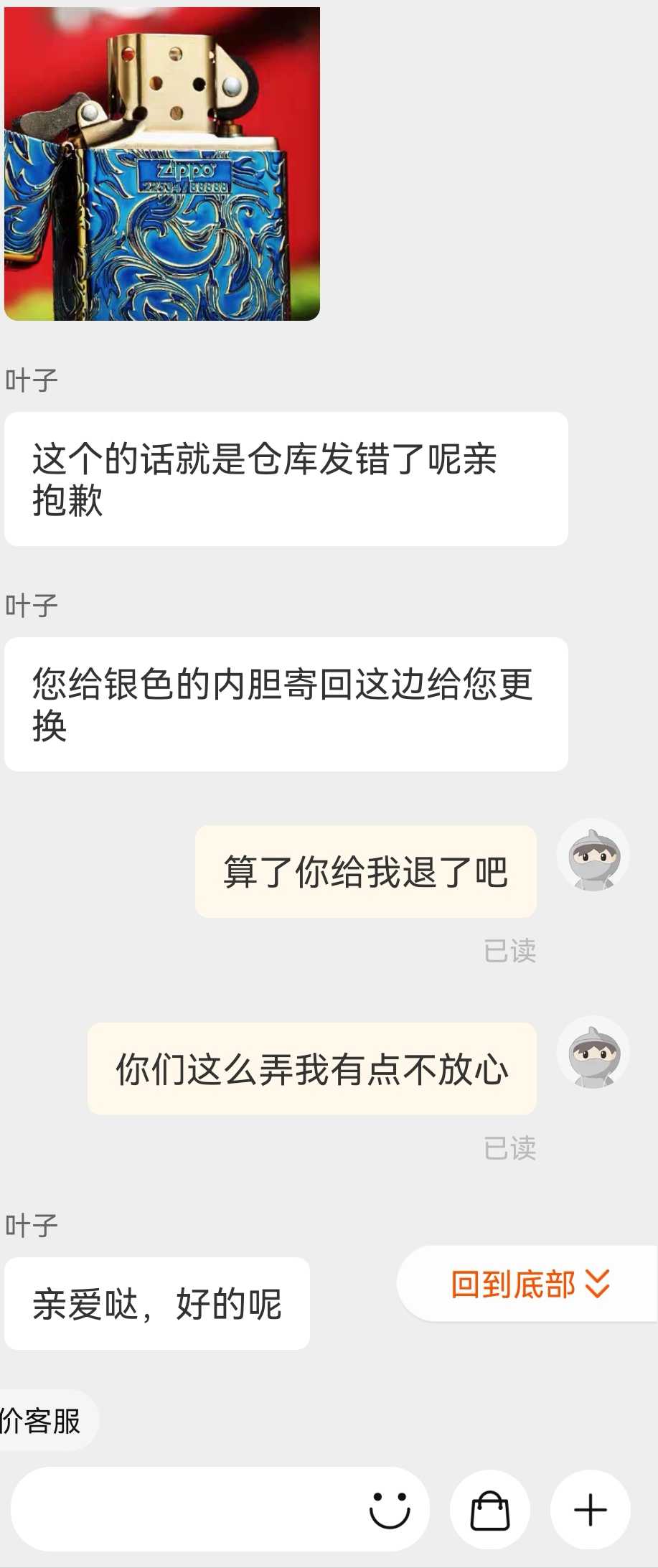
Task: Open the Zippo lighter photo in chat
Action: (x=161, y=164)
